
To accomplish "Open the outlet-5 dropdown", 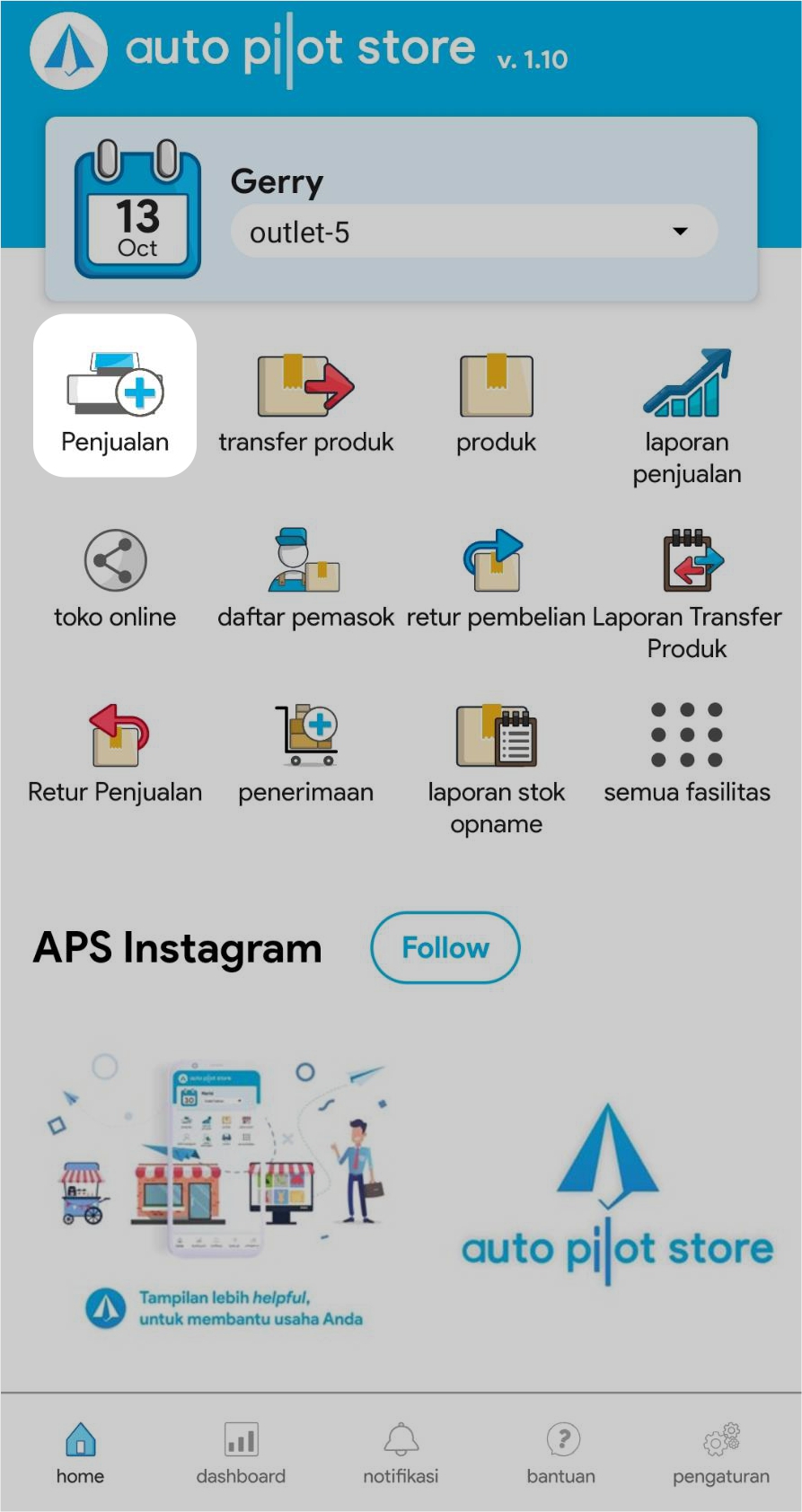I will click(473, 232).
